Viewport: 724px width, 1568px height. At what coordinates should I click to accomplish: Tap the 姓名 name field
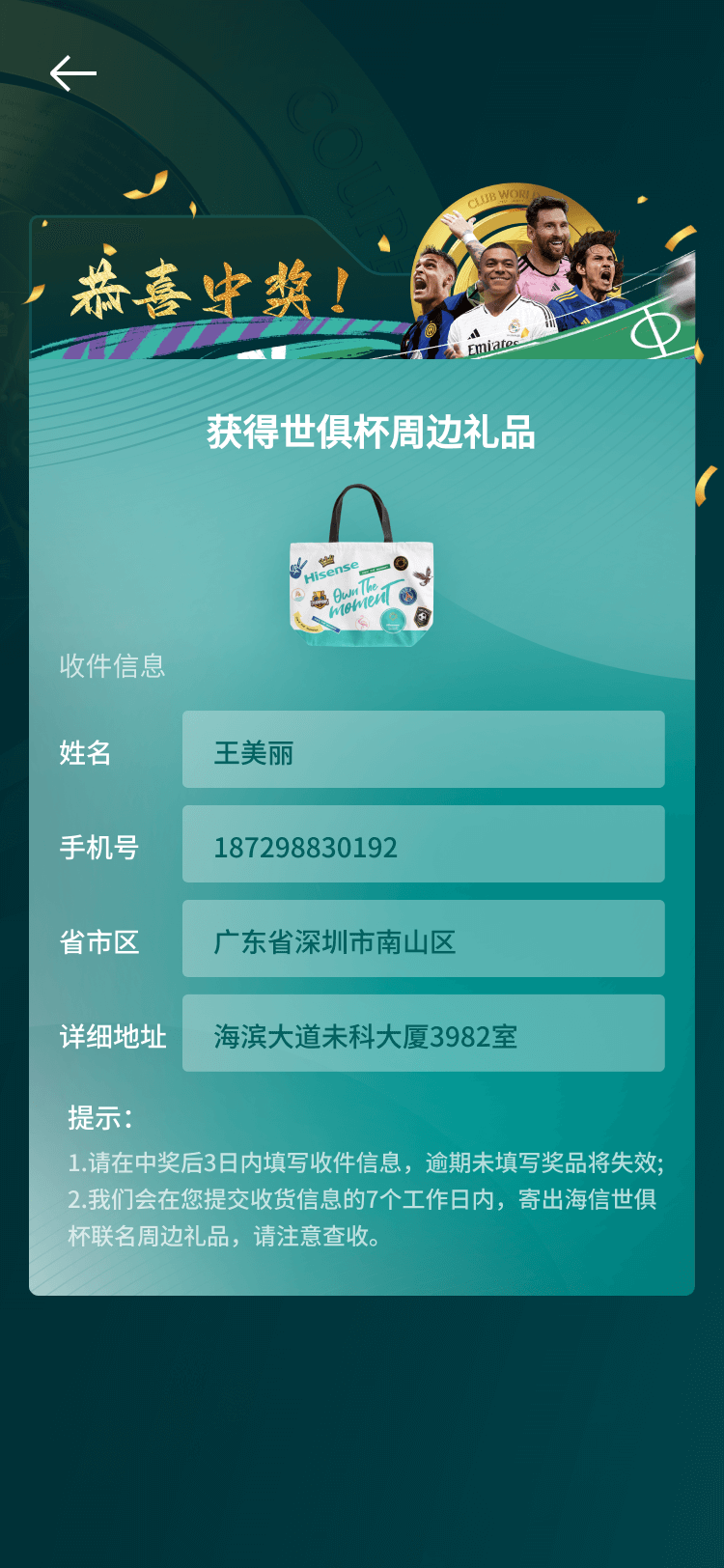click(x=423, y=750)
